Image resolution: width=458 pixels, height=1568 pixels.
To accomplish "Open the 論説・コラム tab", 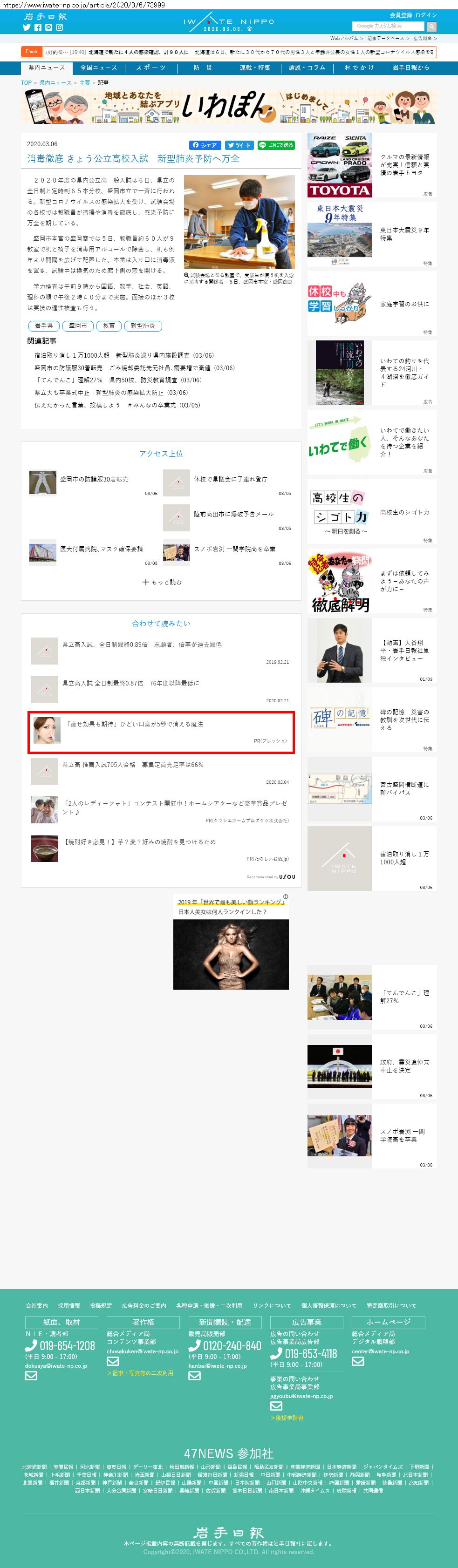I will 307,68.
